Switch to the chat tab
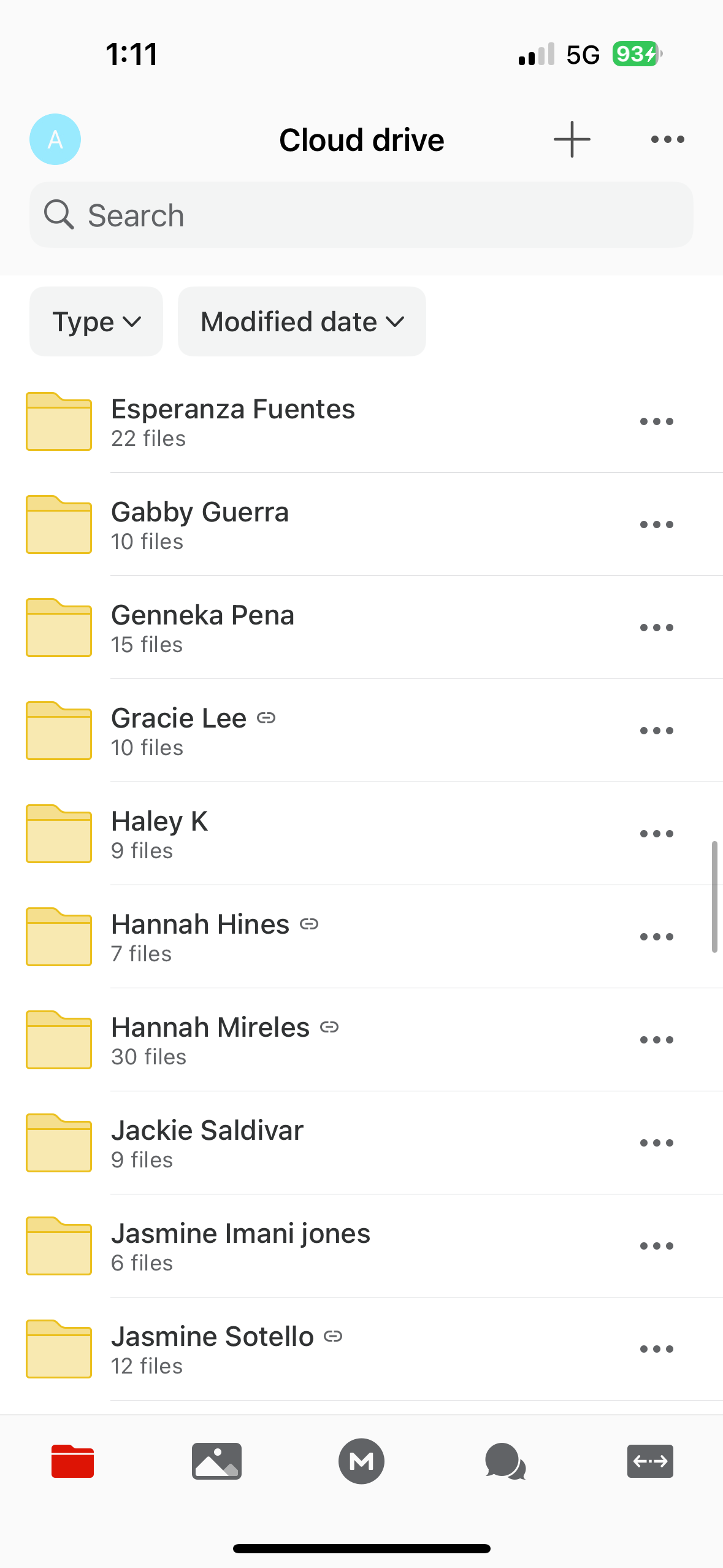 [x=505, y=1461]
